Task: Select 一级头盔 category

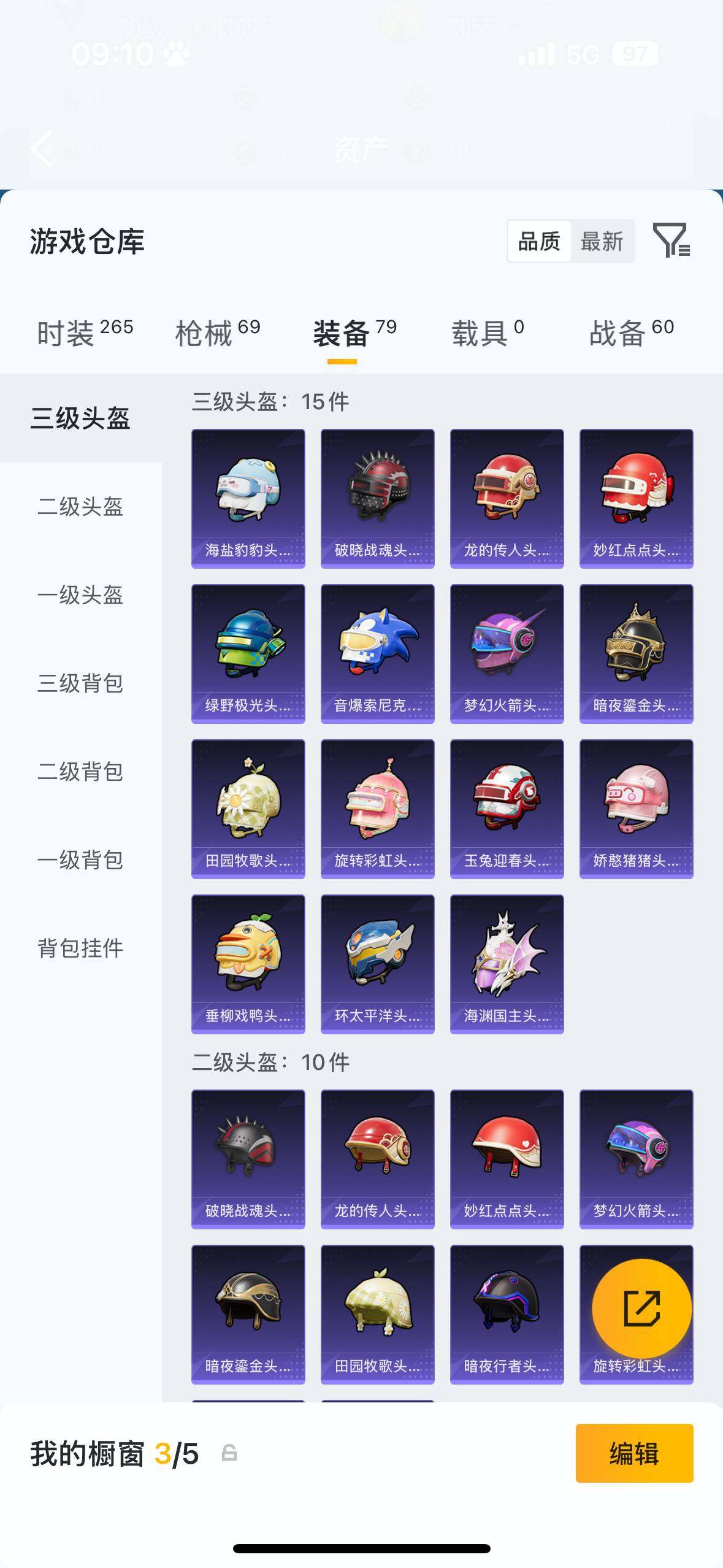Action: (80, 596)
